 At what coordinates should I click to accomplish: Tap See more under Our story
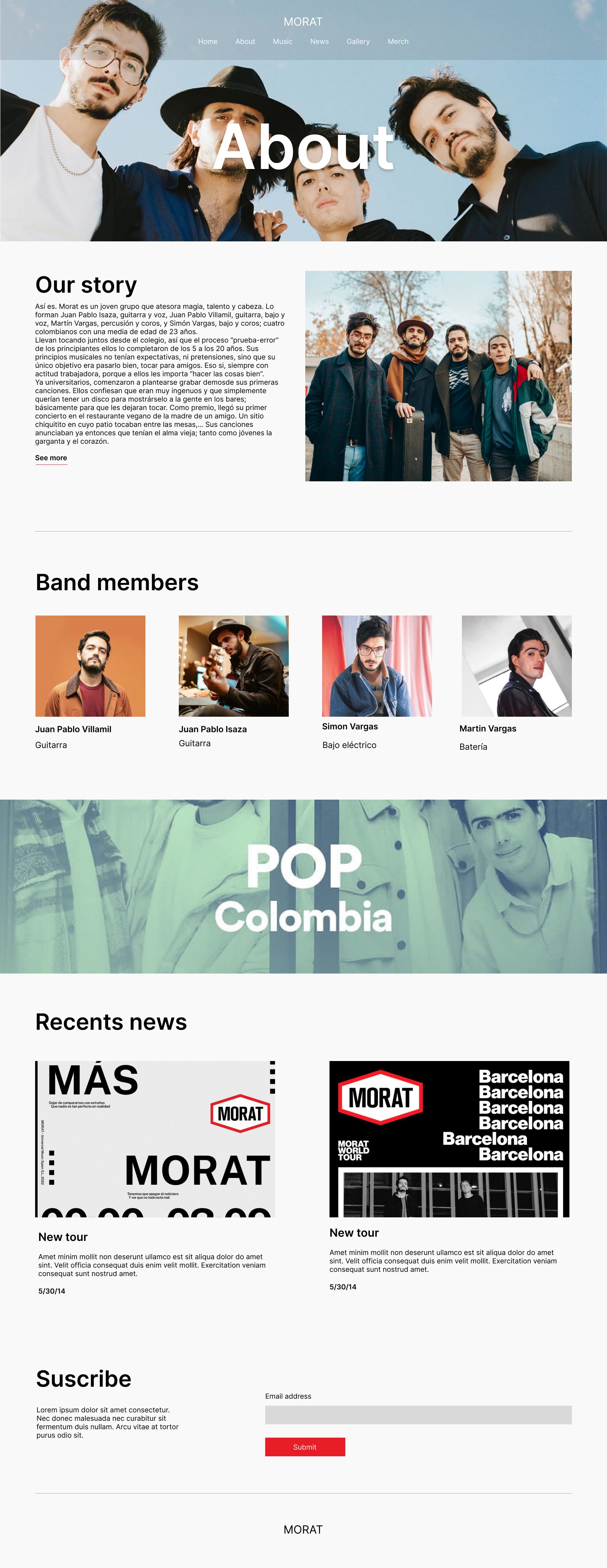point(51,458)
